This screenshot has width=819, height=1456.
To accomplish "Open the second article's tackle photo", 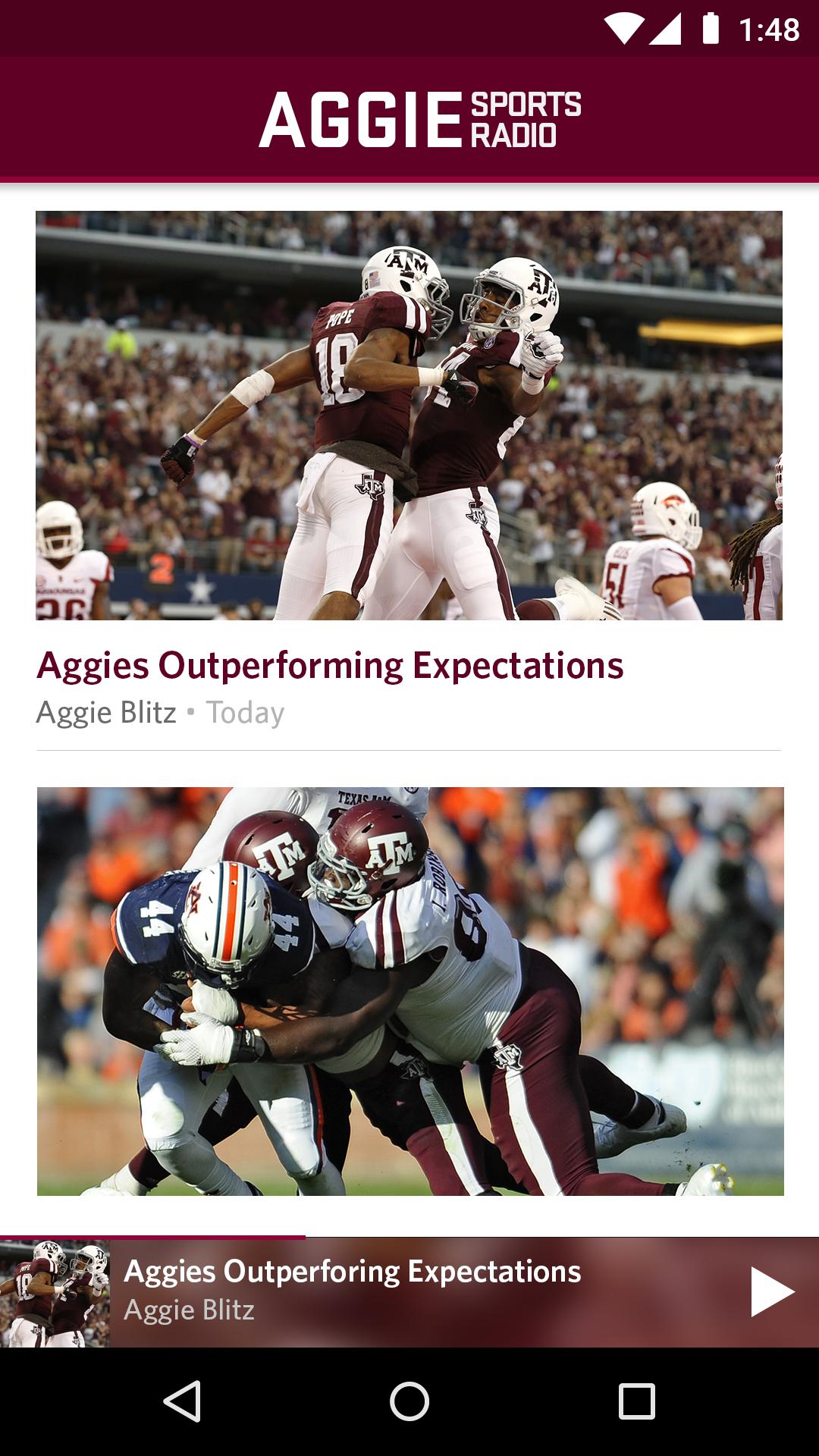I will [x=409, y=986].
